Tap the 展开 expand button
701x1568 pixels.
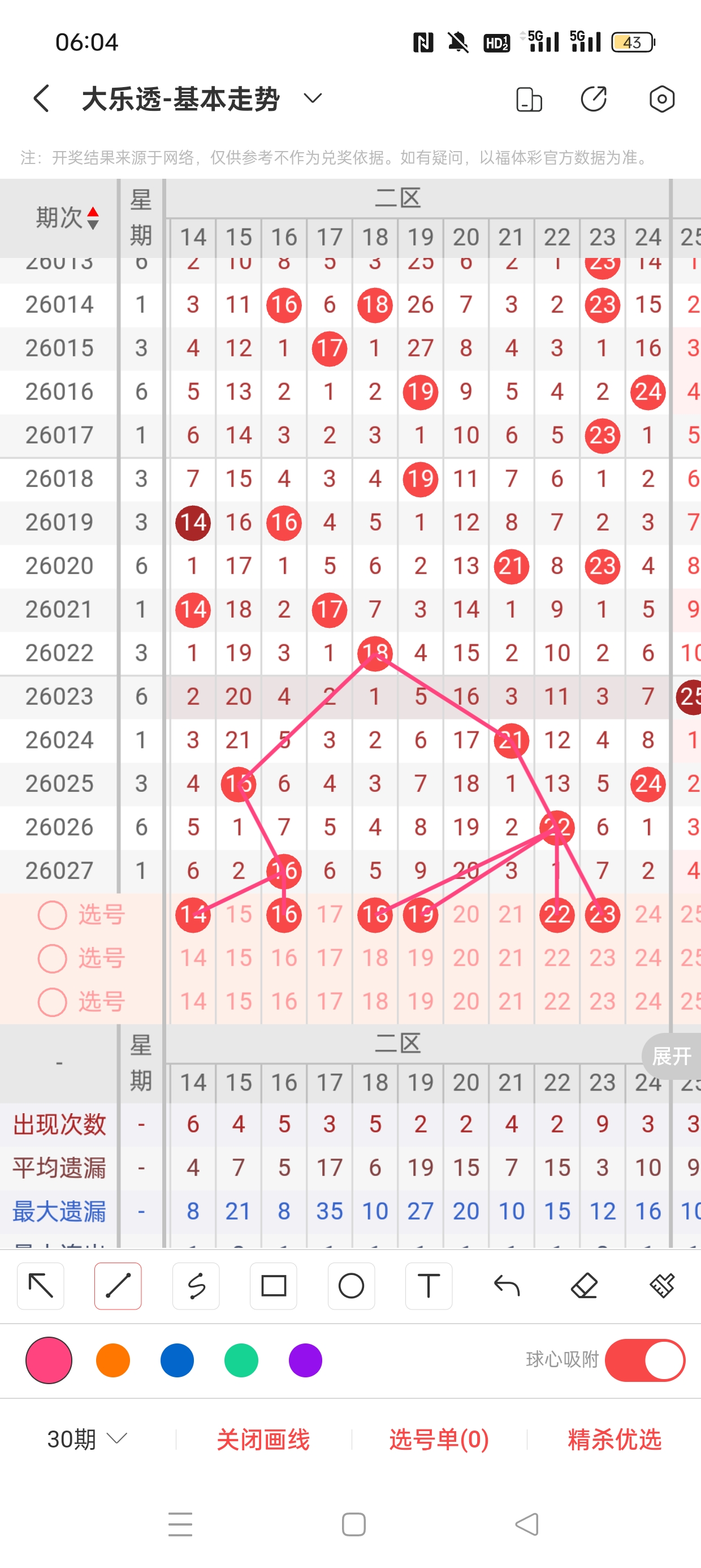click(x=670, y=1056)
